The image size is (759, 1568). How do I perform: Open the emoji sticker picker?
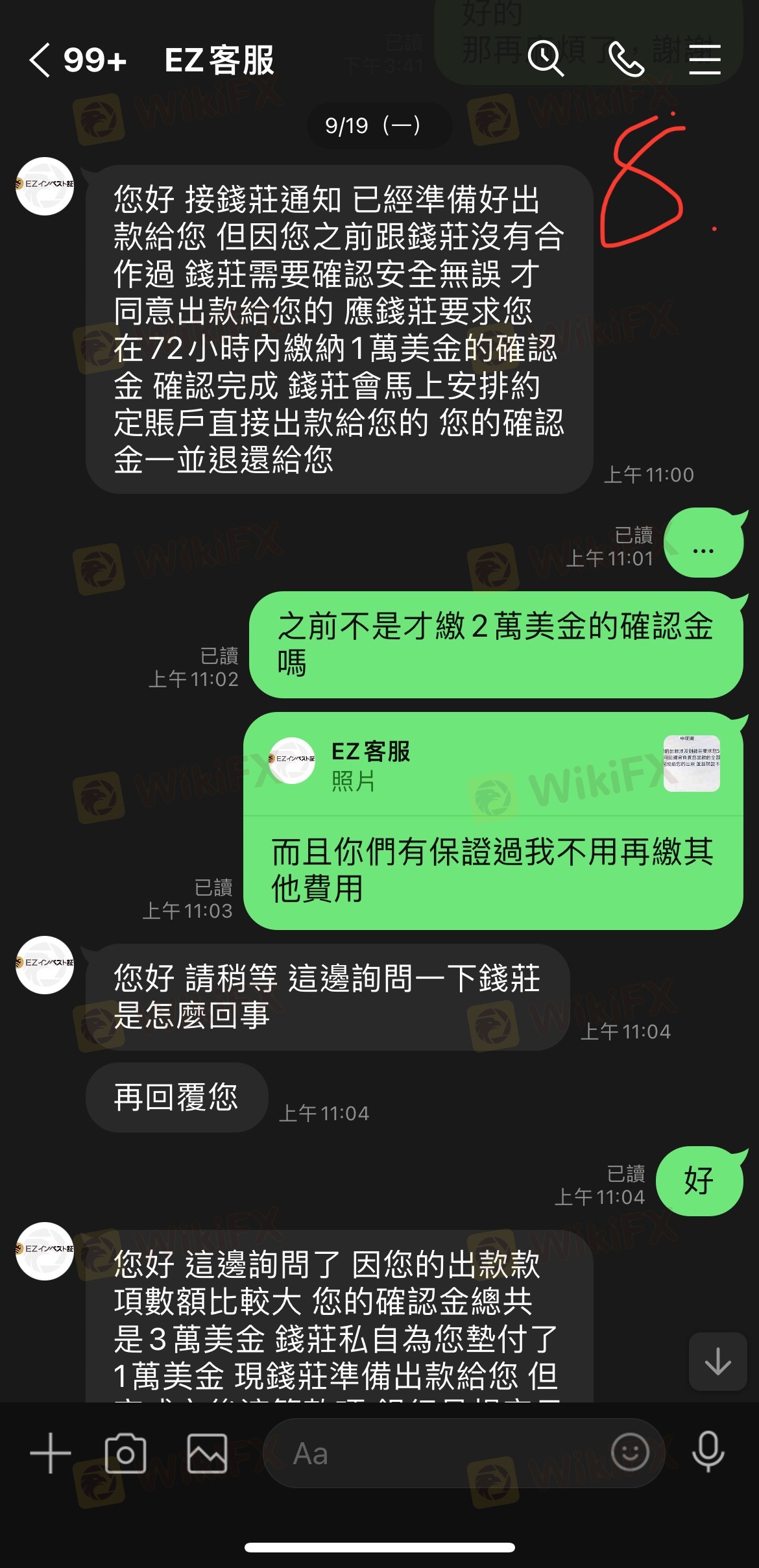(x=630, y=1451)
